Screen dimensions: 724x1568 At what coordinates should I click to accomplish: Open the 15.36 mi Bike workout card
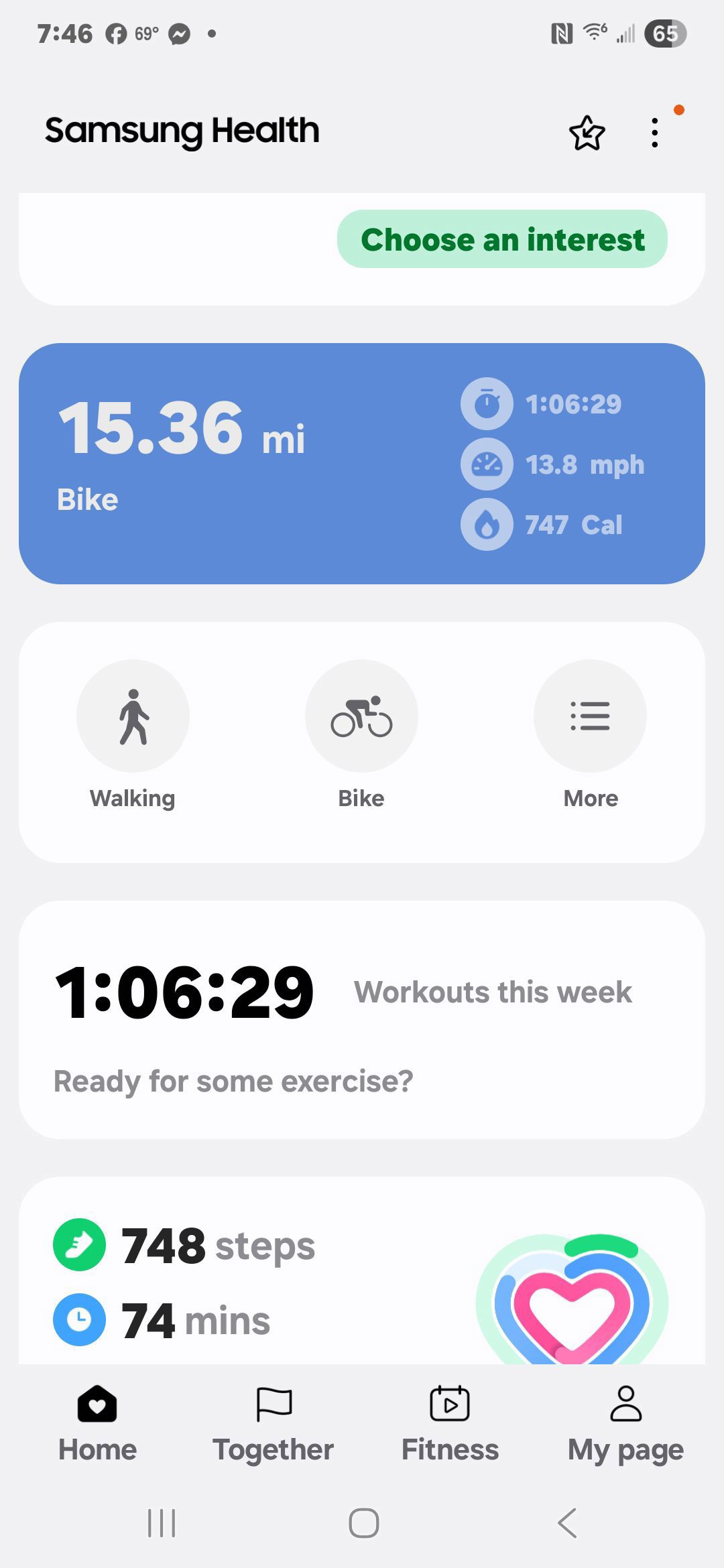point(362,464)
